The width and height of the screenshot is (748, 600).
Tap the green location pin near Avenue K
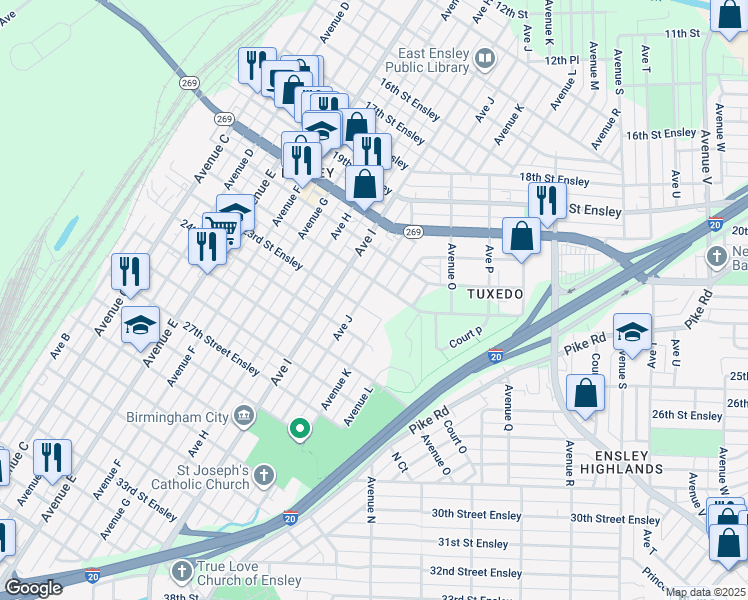pyautogui.click(x=300, y=429)
